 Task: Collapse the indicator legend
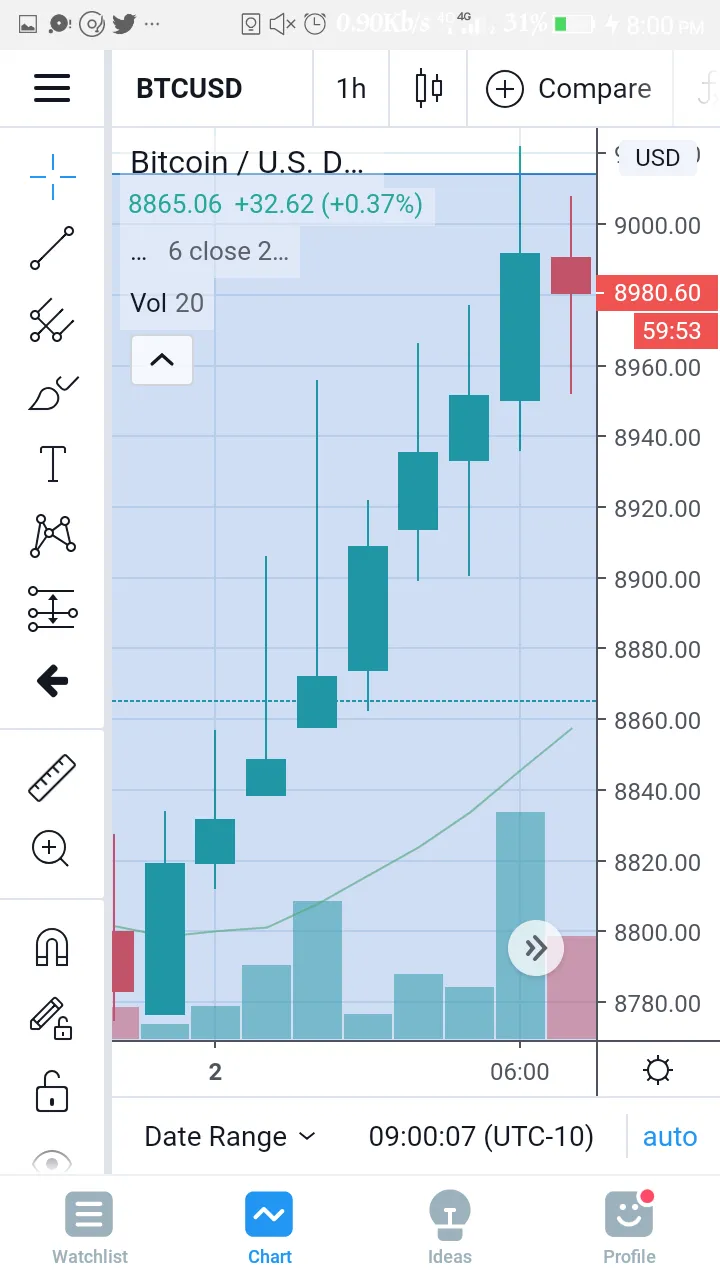(162, 360)
